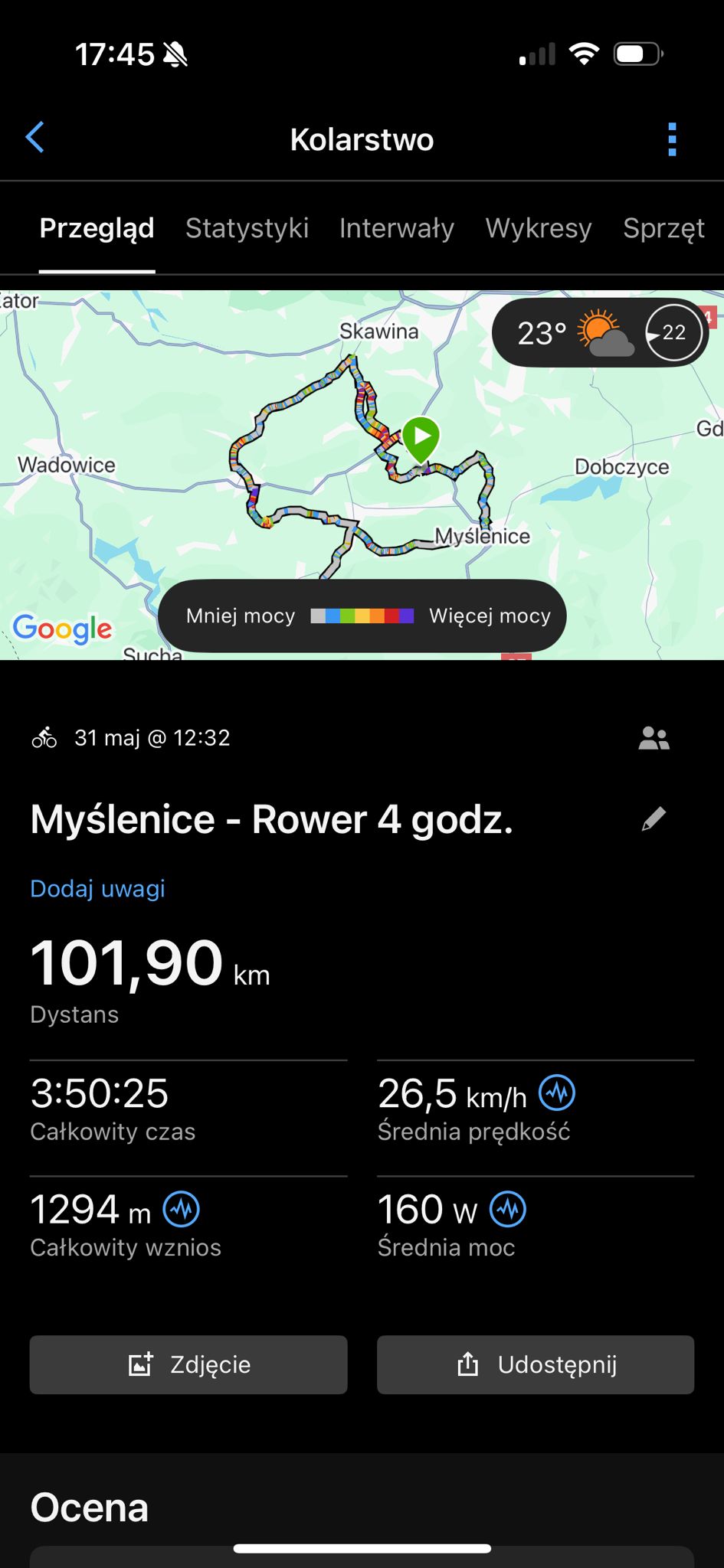
Task: Tap the info icon beside Całkowity wznios
Action: (x=182, y=1210)
